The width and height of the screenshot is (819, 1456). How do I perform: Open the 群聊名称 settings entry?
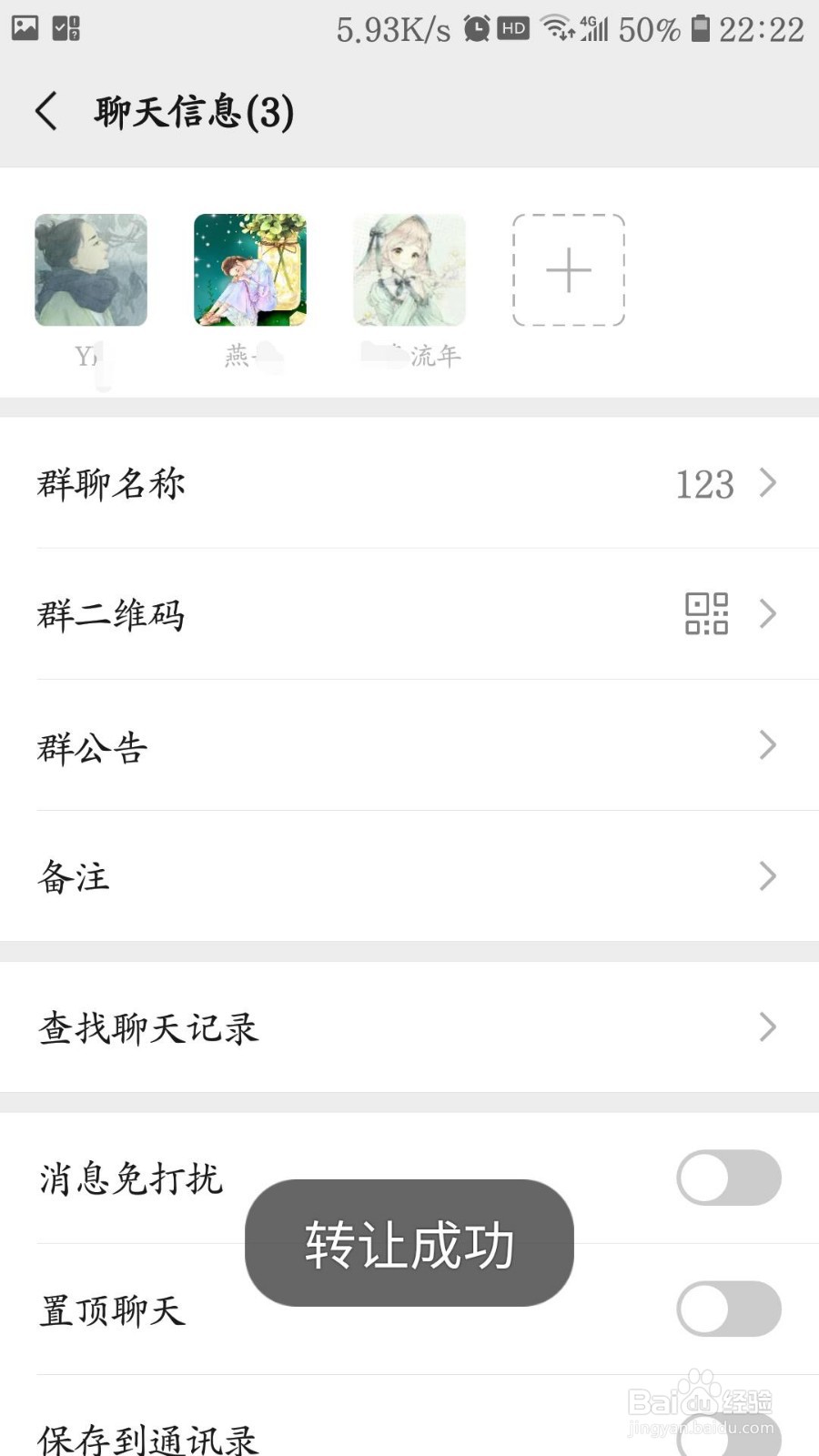click(409, 483)
